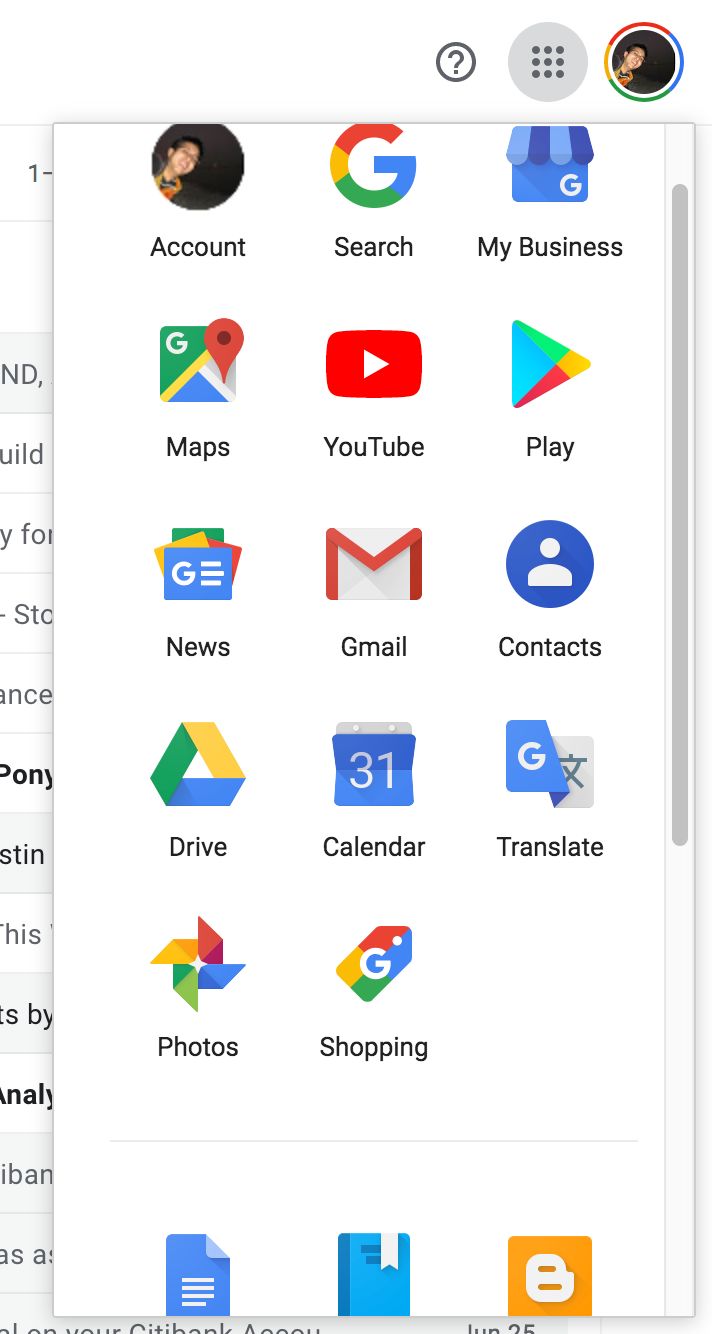The image size is (712, 1334).
Task: Open the Blogger orange app icon
Action: [x=549, y=1275]
